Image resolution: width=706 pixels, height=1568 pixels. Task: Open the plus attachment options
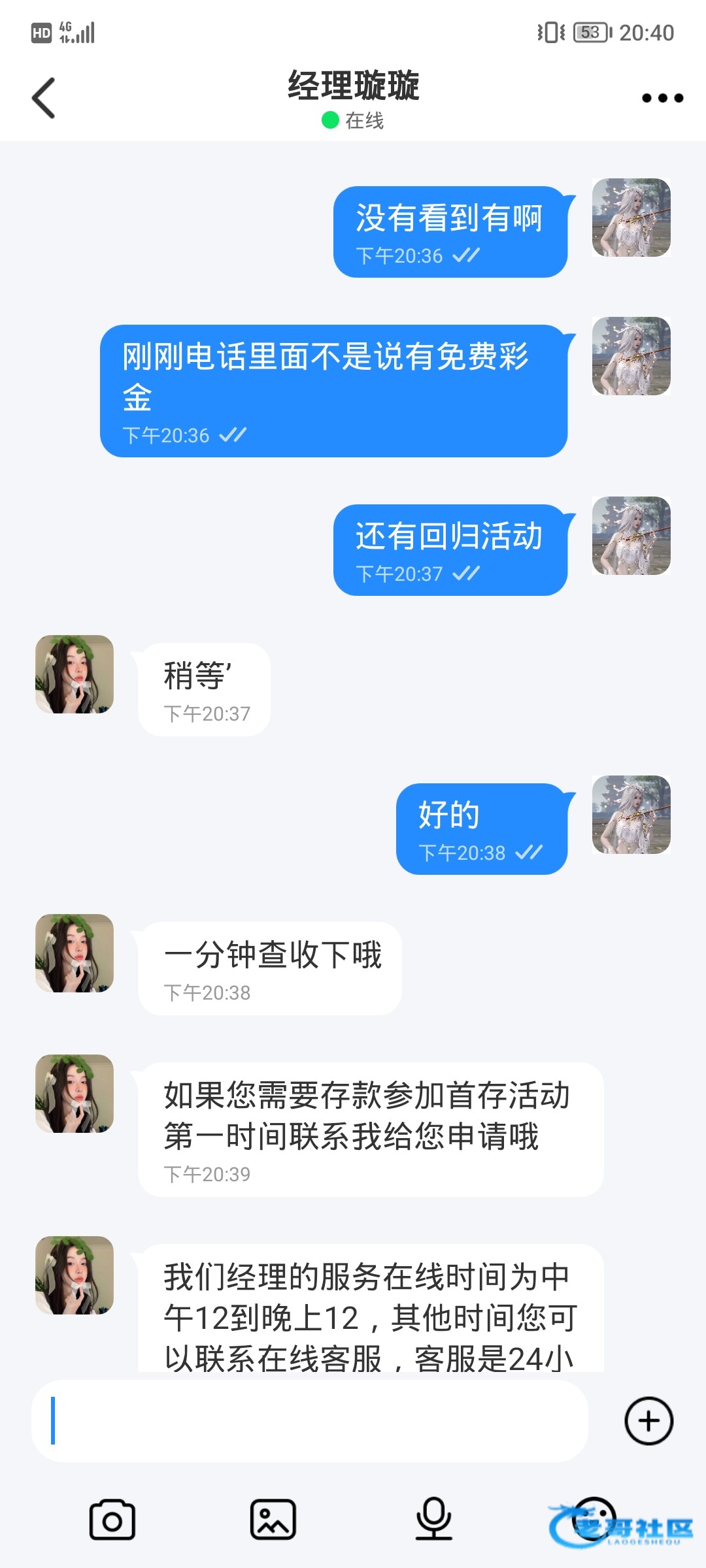(x=648, y=1420)
